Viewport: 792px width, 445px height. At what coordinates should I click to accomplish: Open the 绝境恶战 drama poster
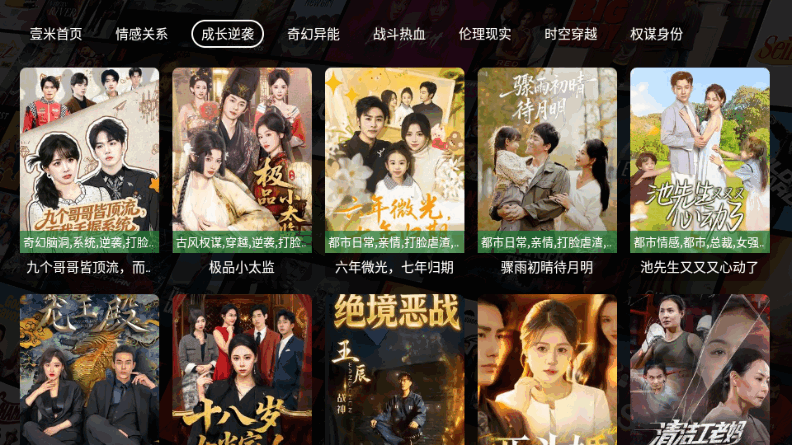(x=394, y=370)
